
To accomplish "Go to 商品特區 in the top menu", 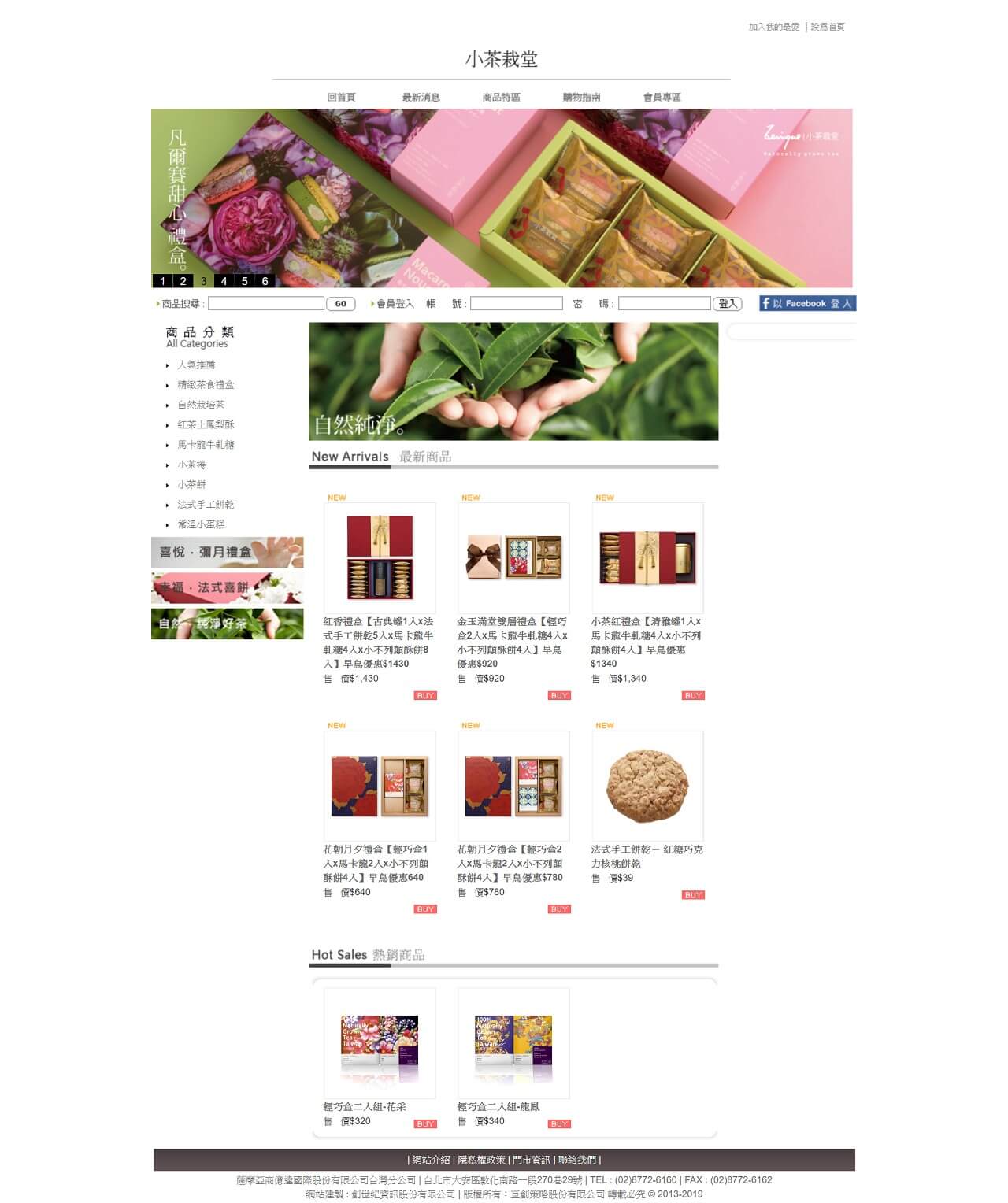I will pyautogui.click(x=501, y=98).
